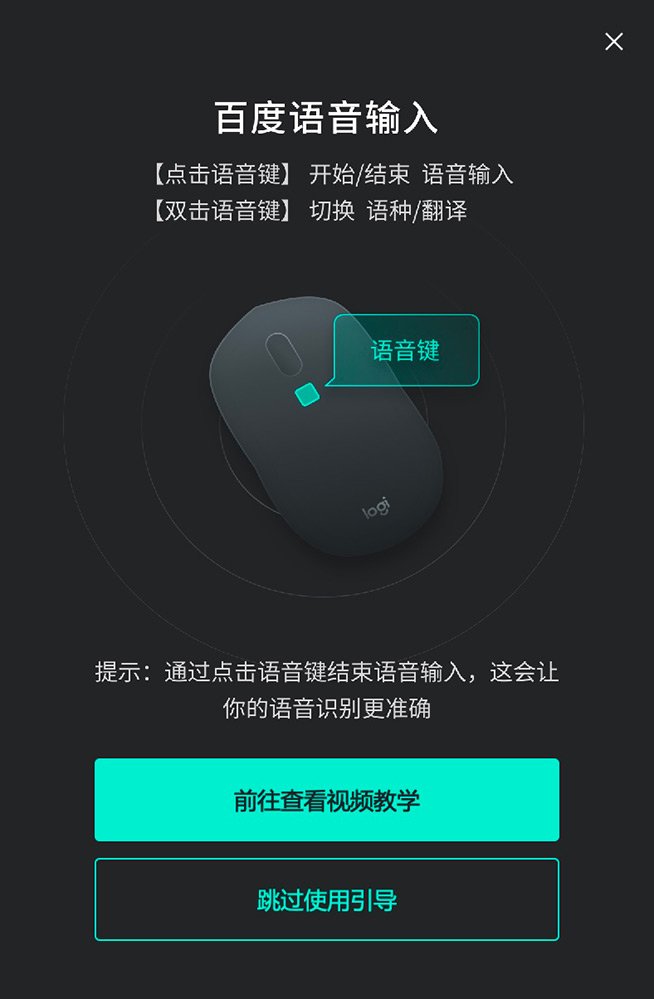Viewport: 654px width, 999px height.
Task: Tap 前往查看视频教学 to watch the tutorial
Action: (326, 800)
